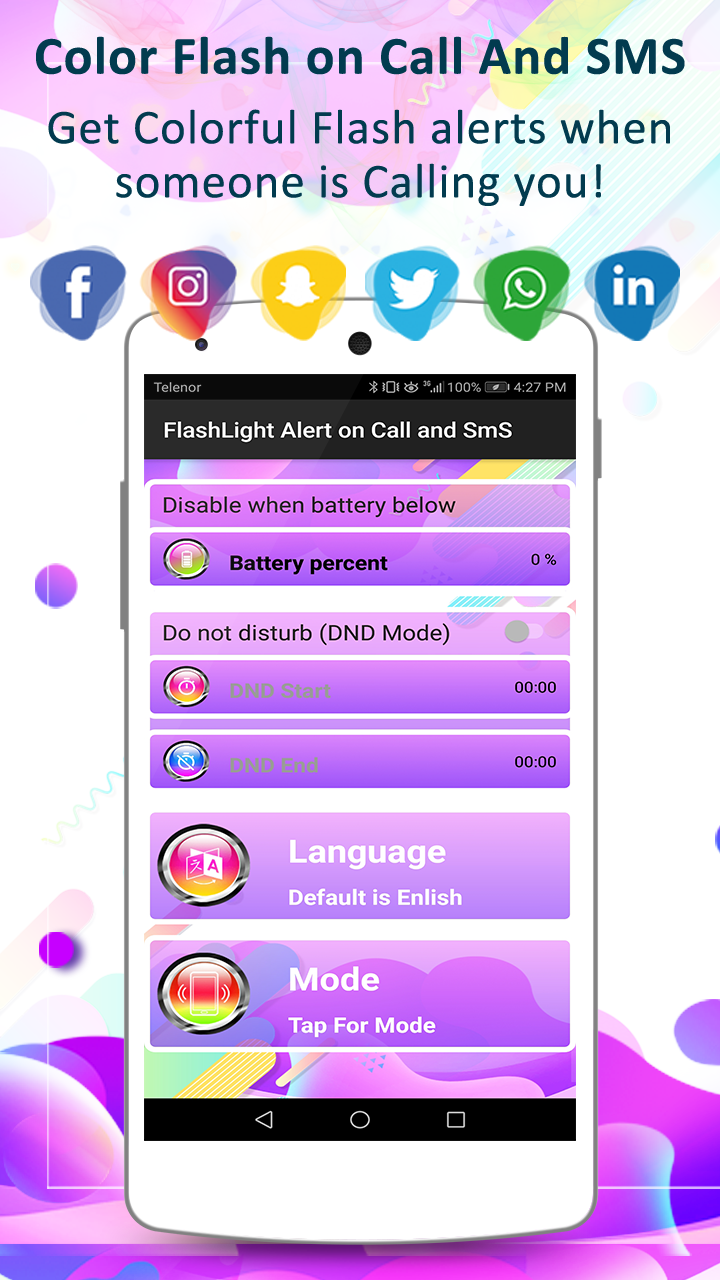Select the Mode setting row
The width and height of the screenshot is (720, 1280).
coord(360,994)
